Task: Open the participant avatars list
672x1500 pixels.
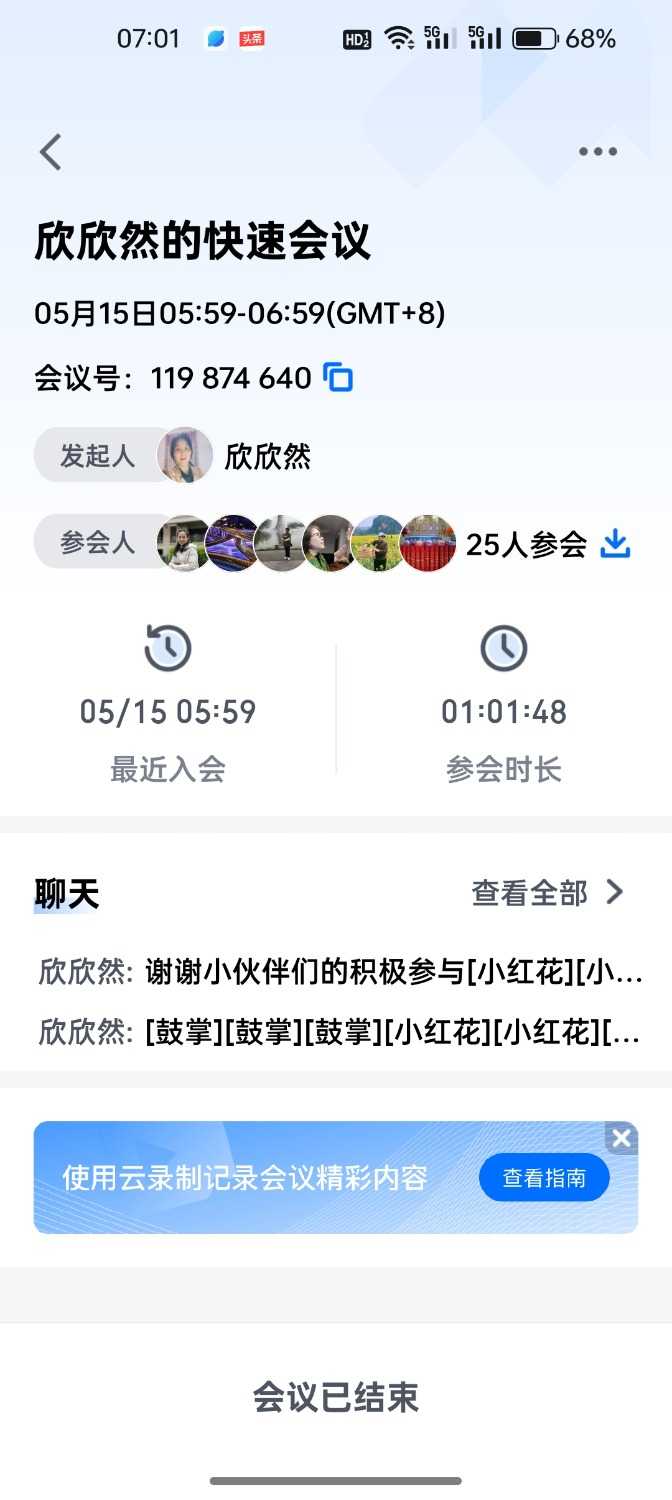Action: (307, 543)
